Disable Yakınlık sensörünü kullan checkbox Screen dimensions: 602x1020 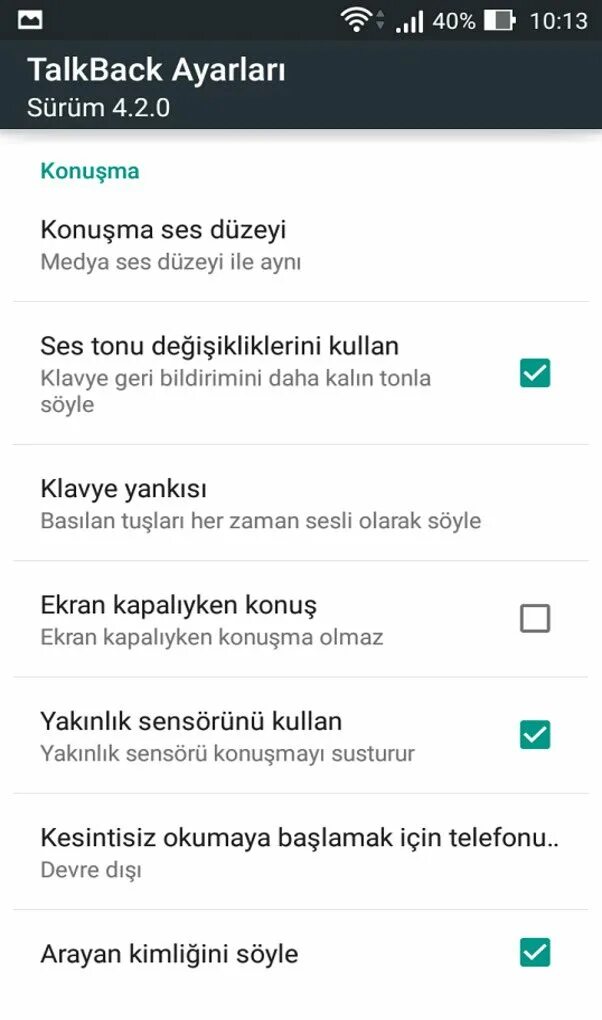pos(535,735)
